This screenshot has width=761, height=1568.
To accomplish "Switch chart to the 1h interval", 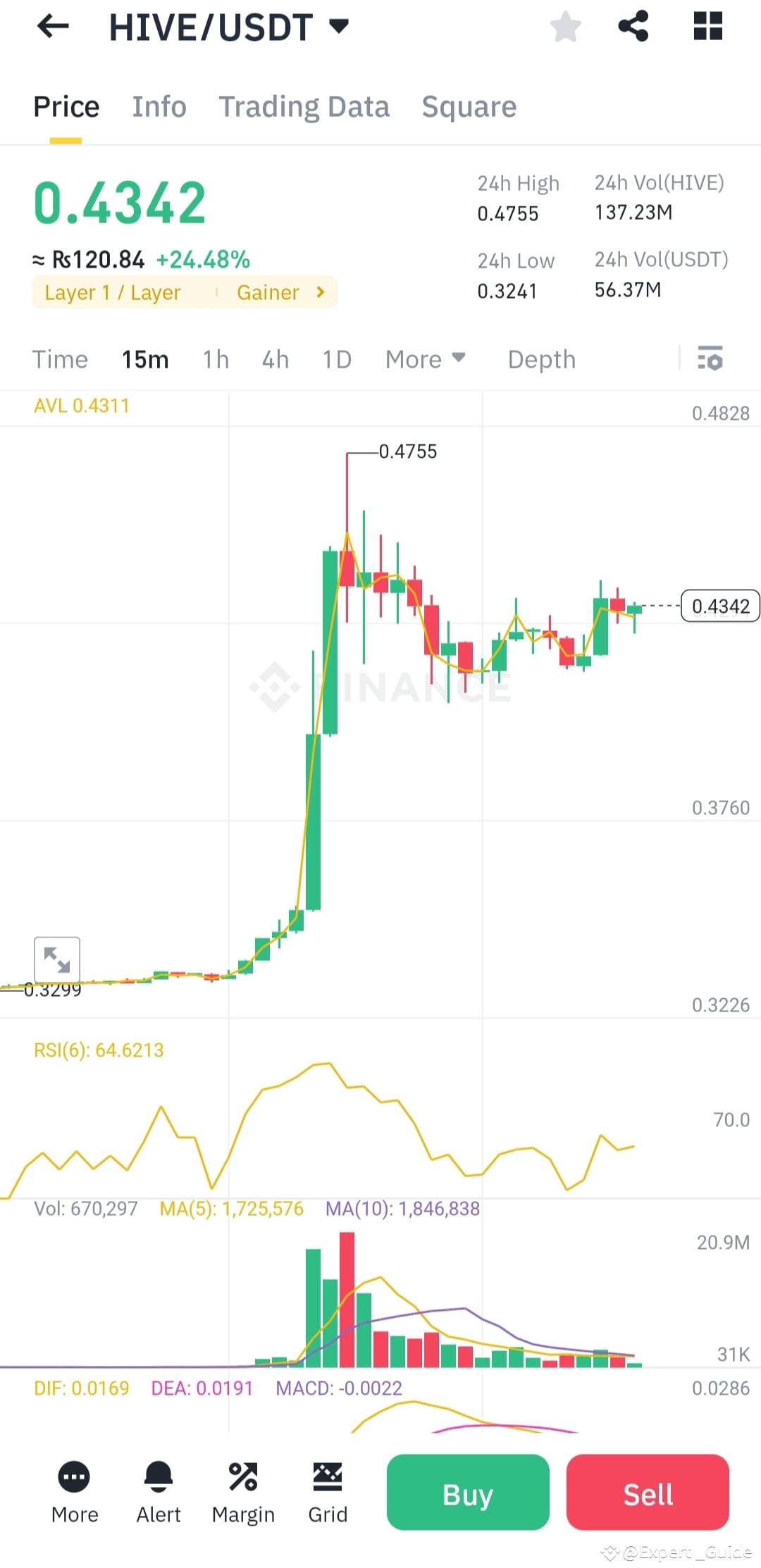I will pos(215,359).
